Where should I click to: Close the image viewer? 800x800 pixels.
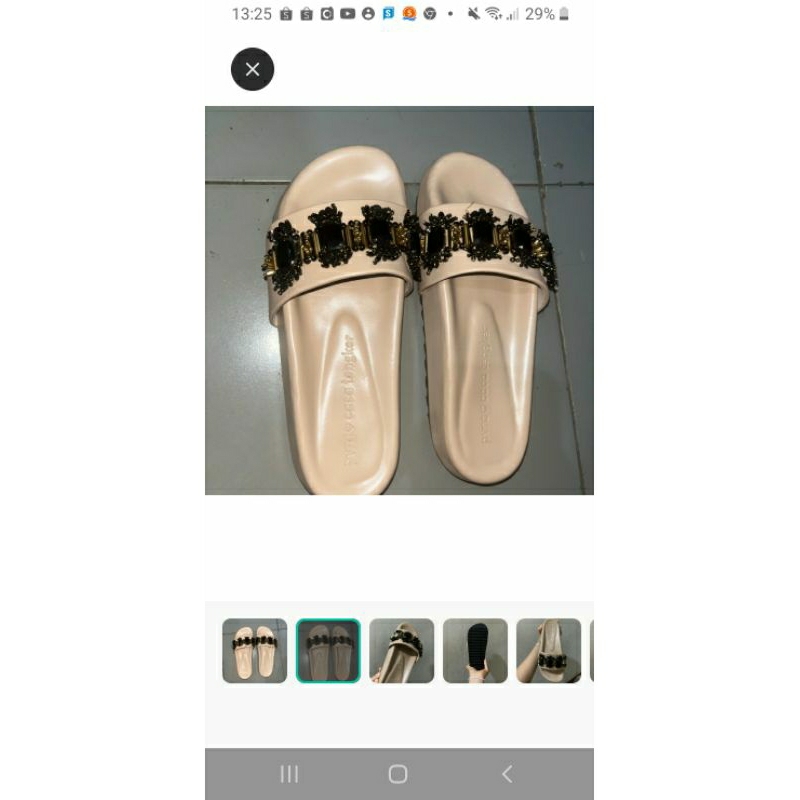pos(252,69)
